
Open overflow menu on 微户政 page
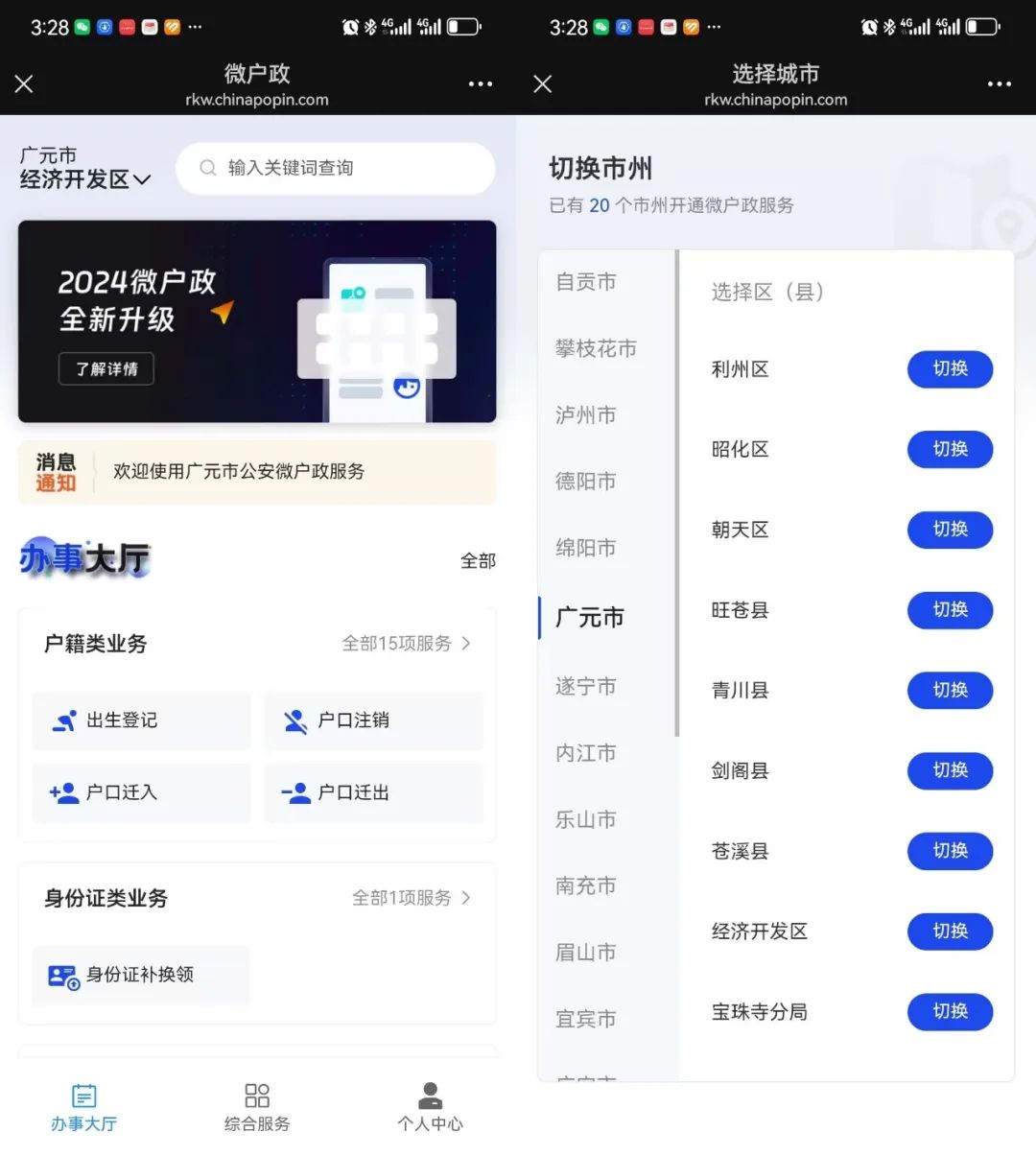(480, 84)
